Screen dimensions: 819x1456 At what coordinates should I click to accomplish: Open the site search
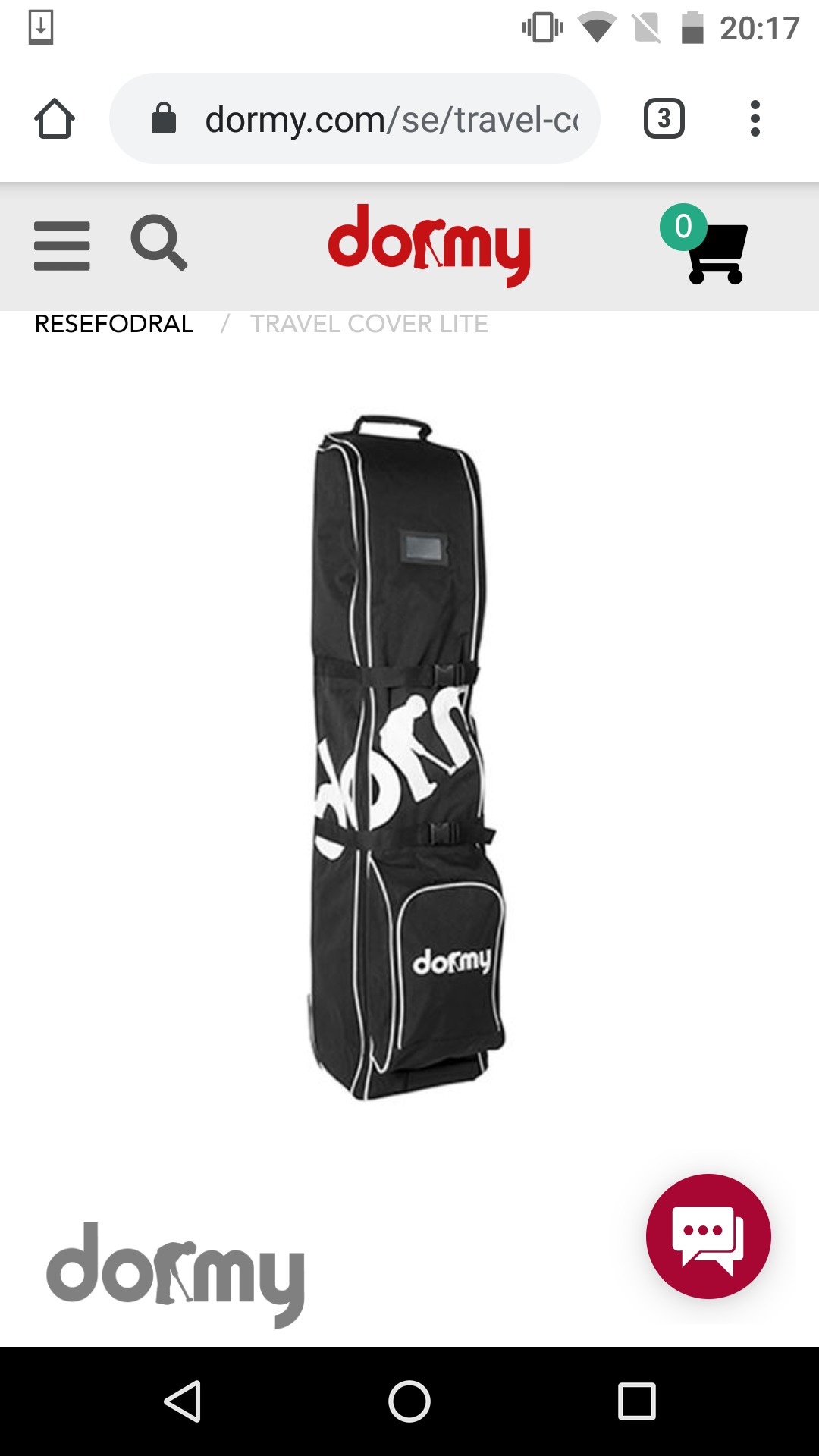coord(158,243)
